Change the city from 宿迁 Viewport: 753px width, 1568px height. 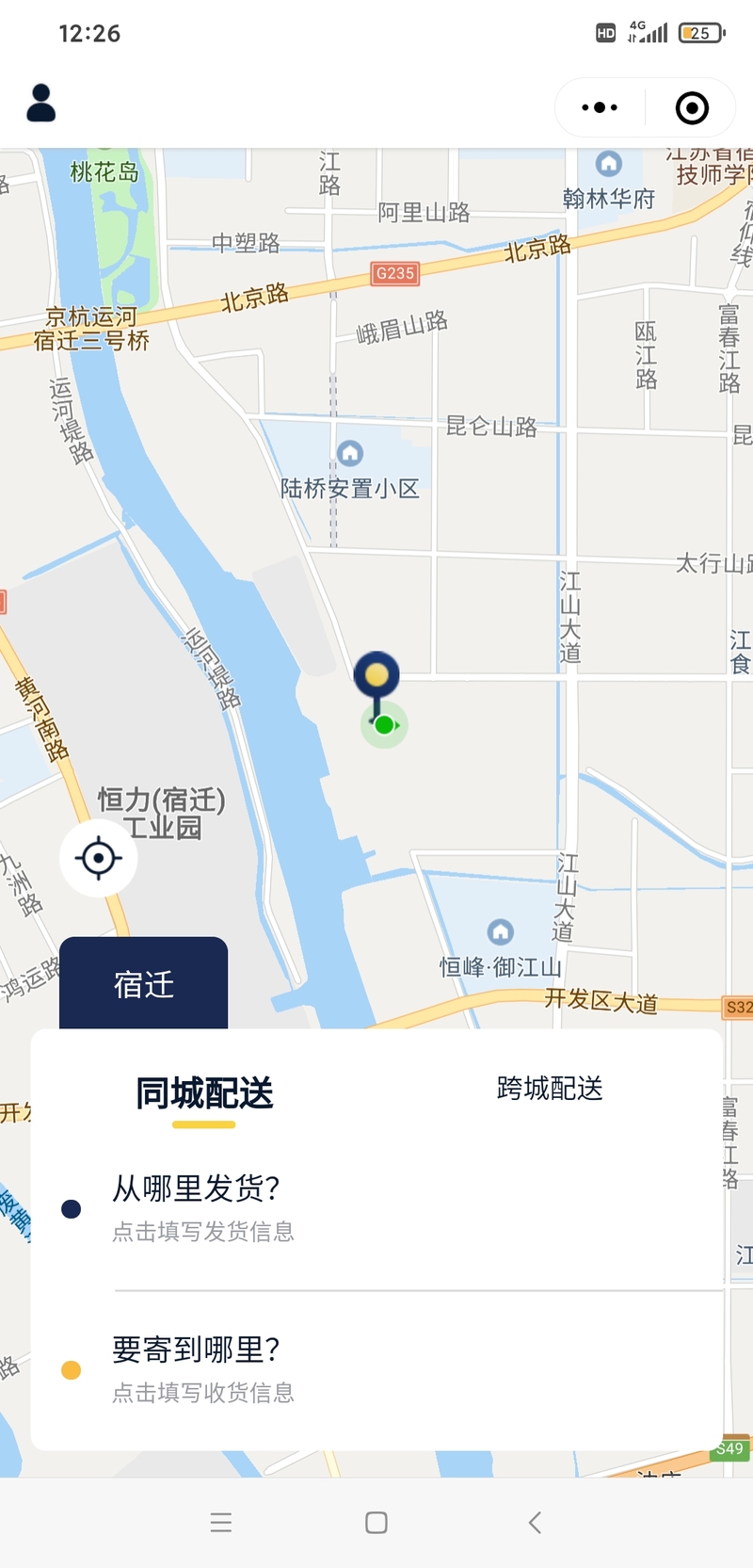click(144, 984)
